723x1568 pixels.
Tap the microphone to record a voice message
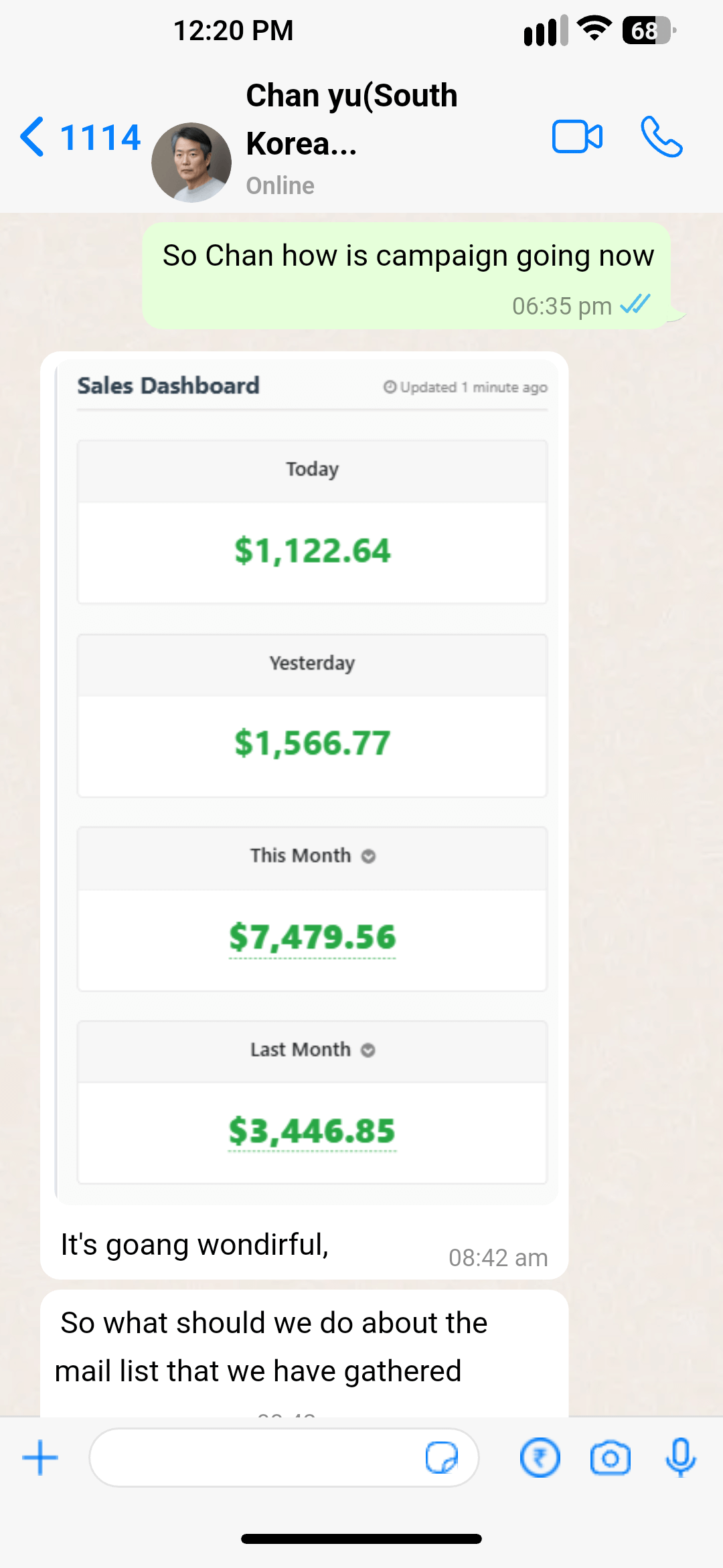(x=681, y=1458)
